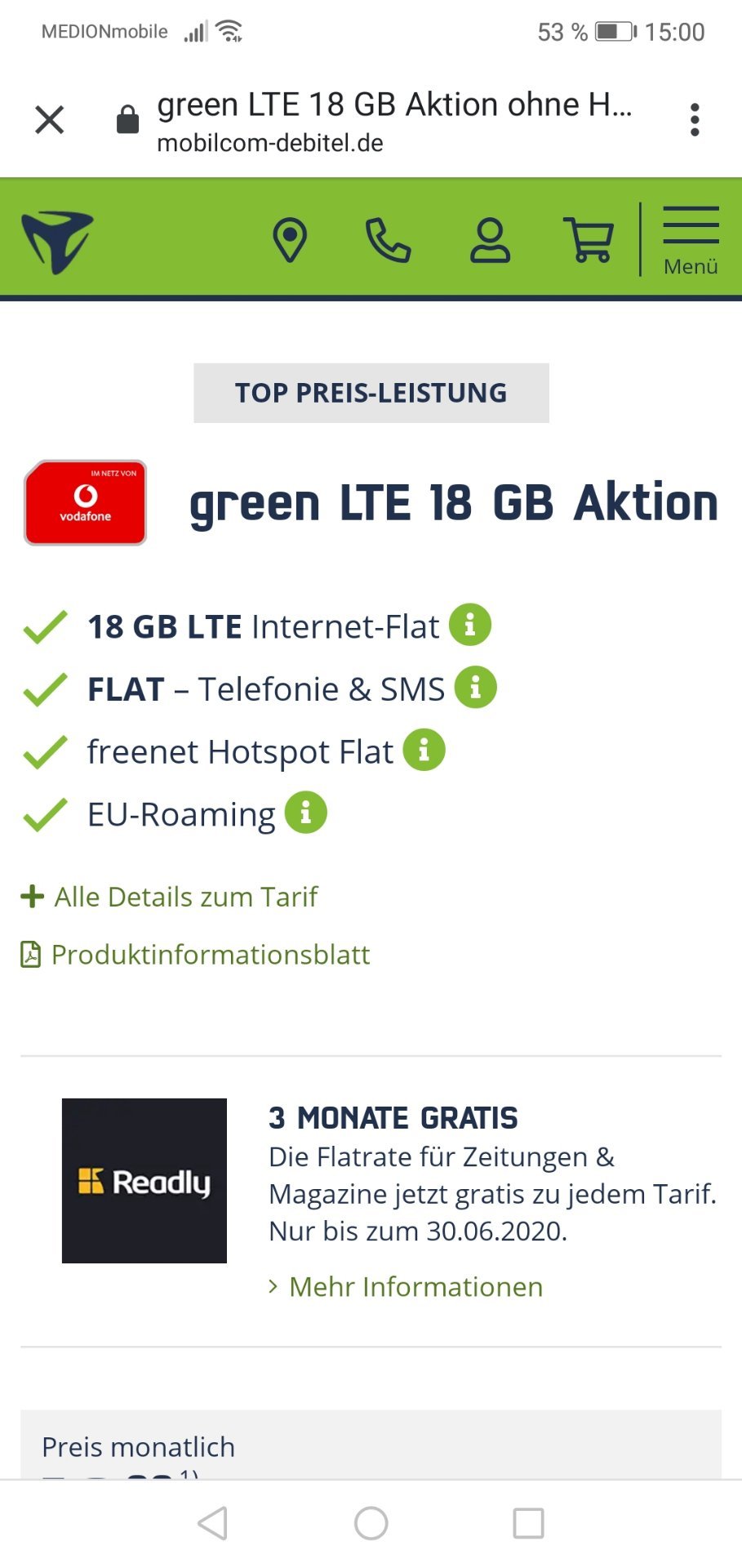742x1568 pixels.
Task: Show info for 18 GB LTE Internet-Flat
Action: pos(470,626)
